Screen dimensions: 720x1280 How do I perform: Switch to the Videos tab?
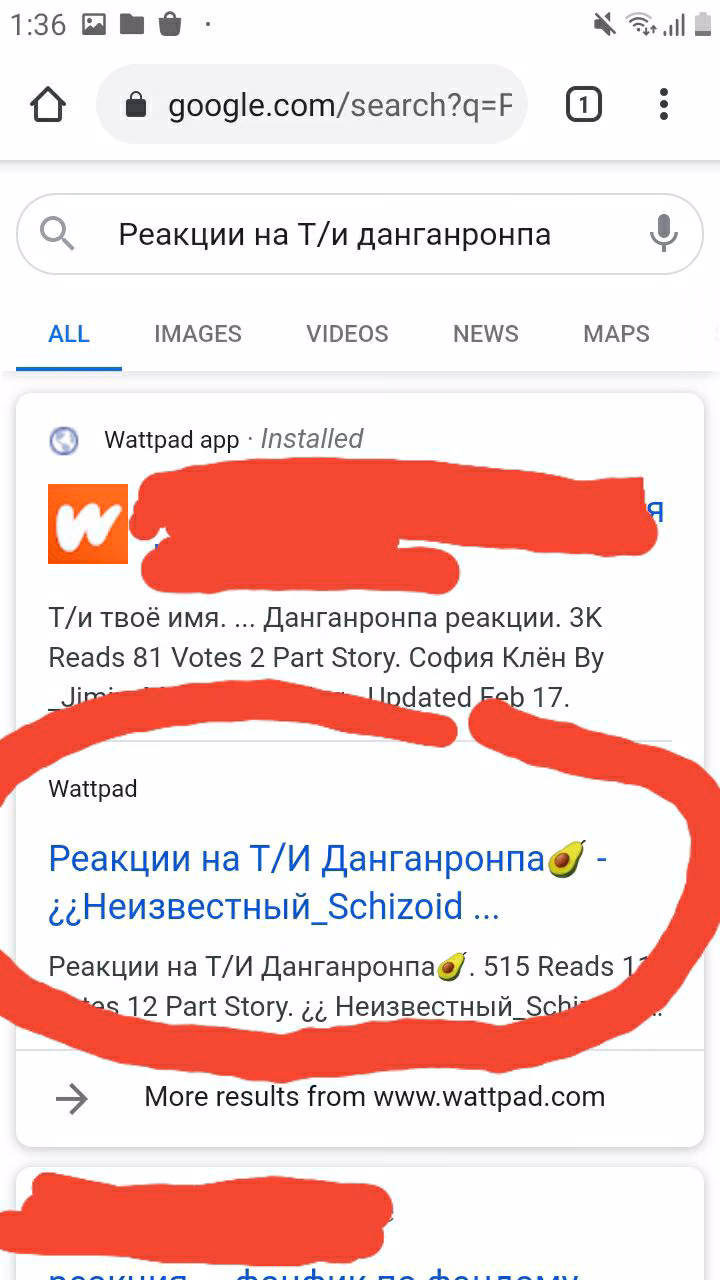click(347, 334)
